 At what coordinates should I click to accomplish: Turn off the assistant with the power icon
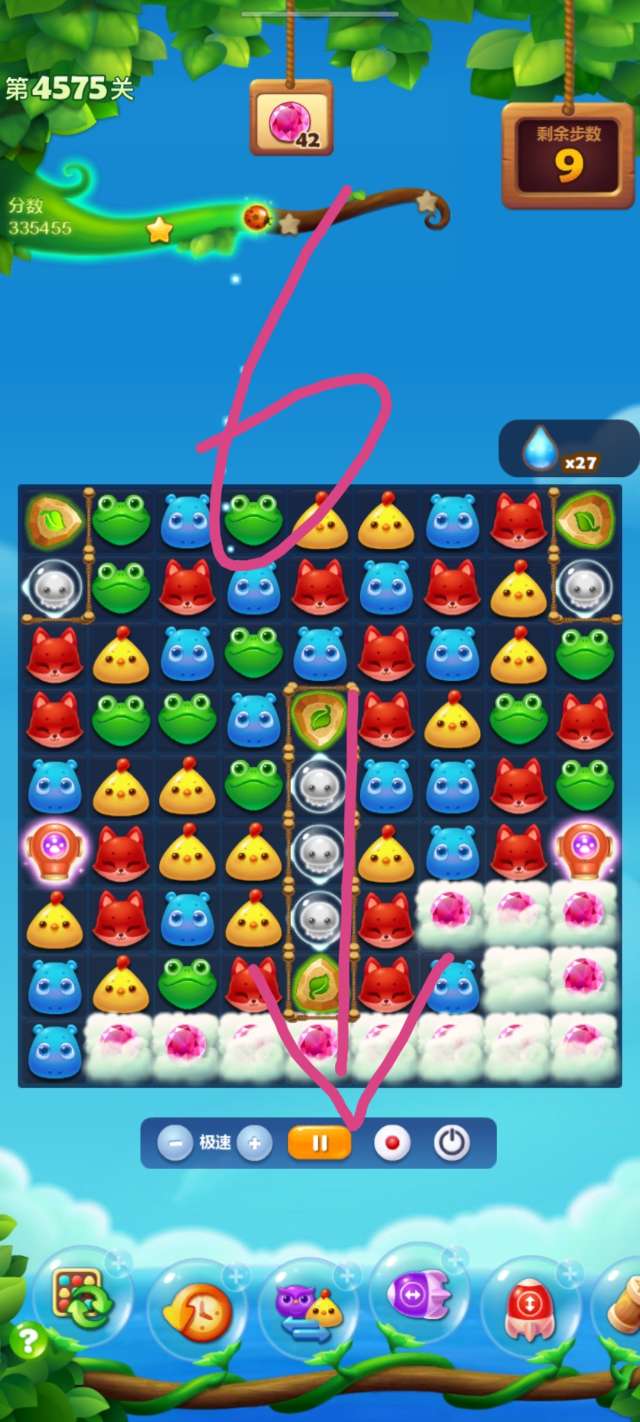[451, 1143]
